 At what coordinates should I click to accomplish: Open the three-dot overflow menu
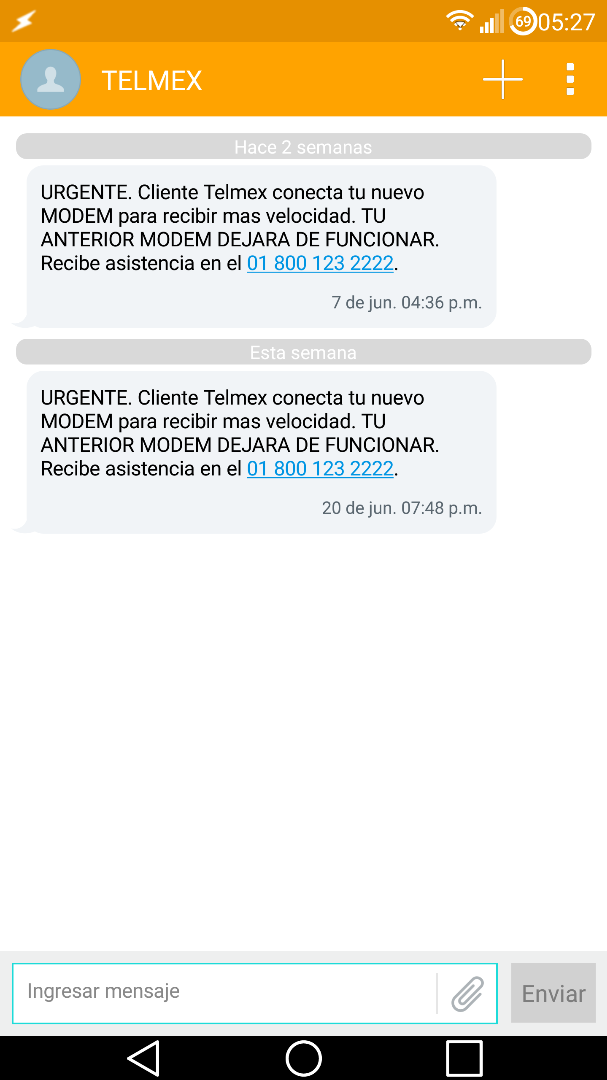tap(570, 79)
